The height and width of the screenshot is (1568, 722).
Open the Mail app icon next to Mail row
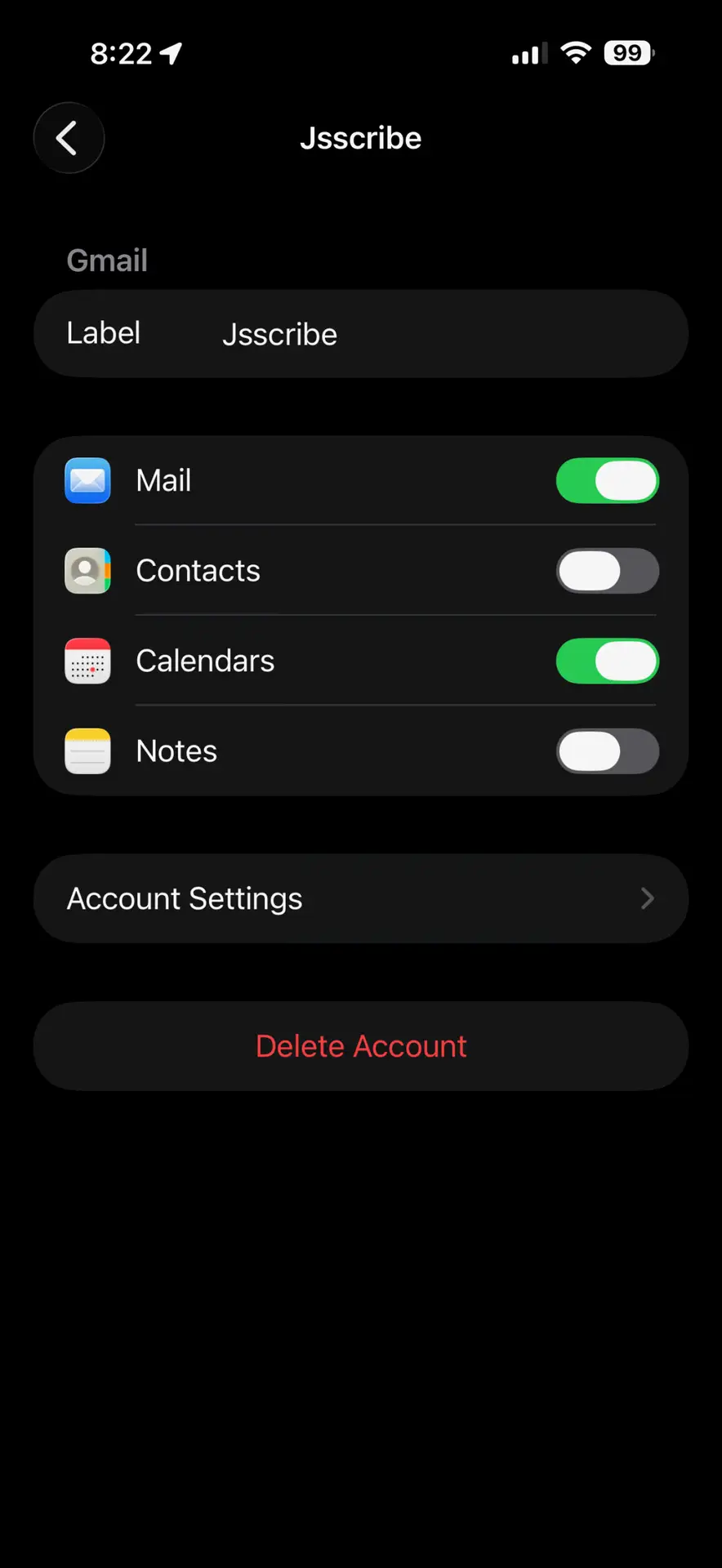(87, 480)
